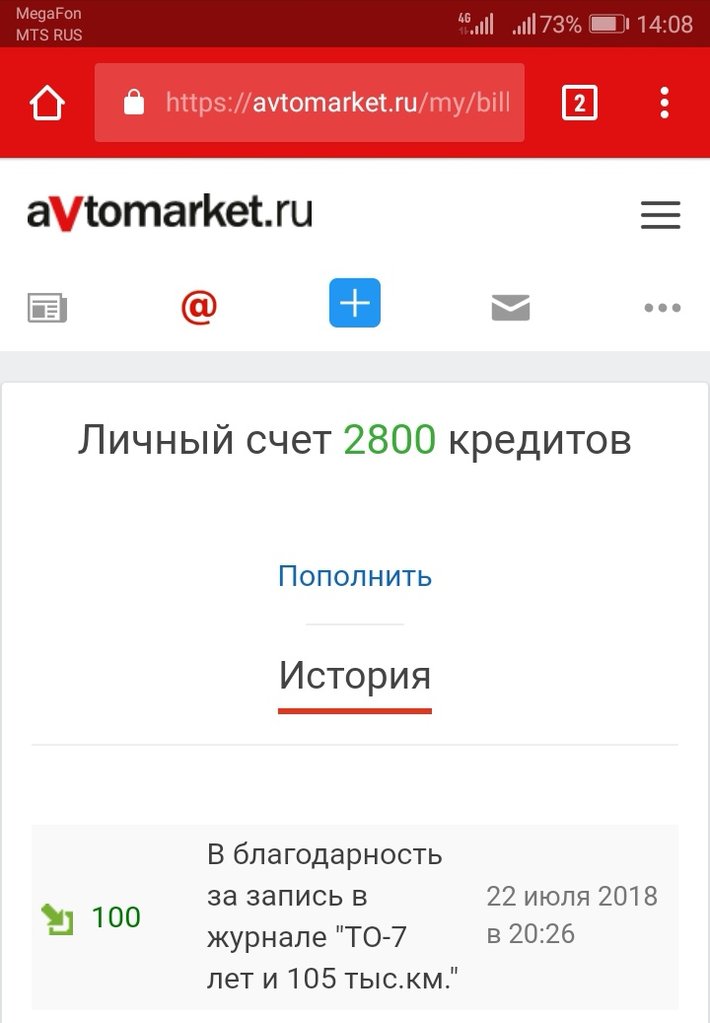Open the avtomarket.ru homepage via logo
The height and width of the screenshot is (1023, 710).
[x=169, y=213]
